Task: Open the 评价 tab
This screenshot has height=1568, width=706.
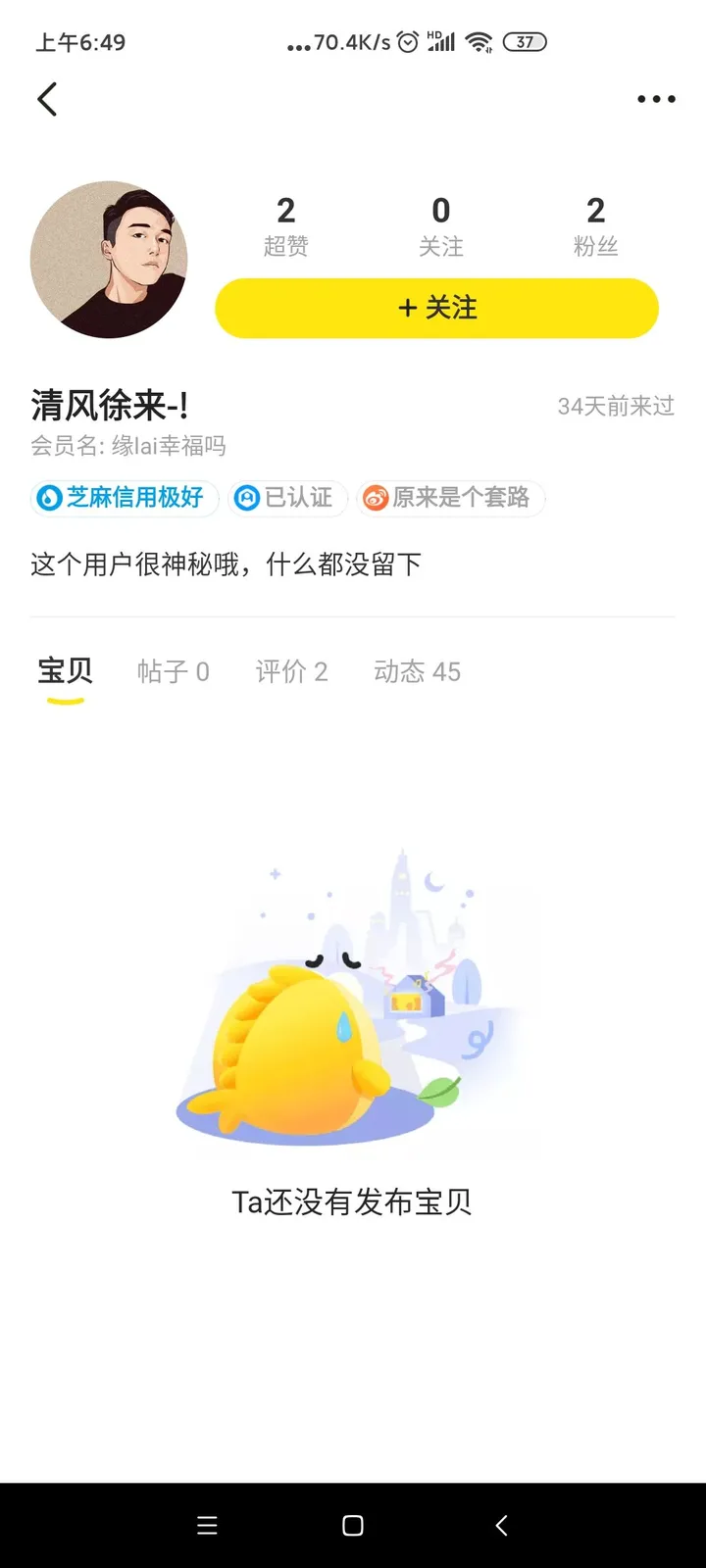Action: (x=290, y=671)
